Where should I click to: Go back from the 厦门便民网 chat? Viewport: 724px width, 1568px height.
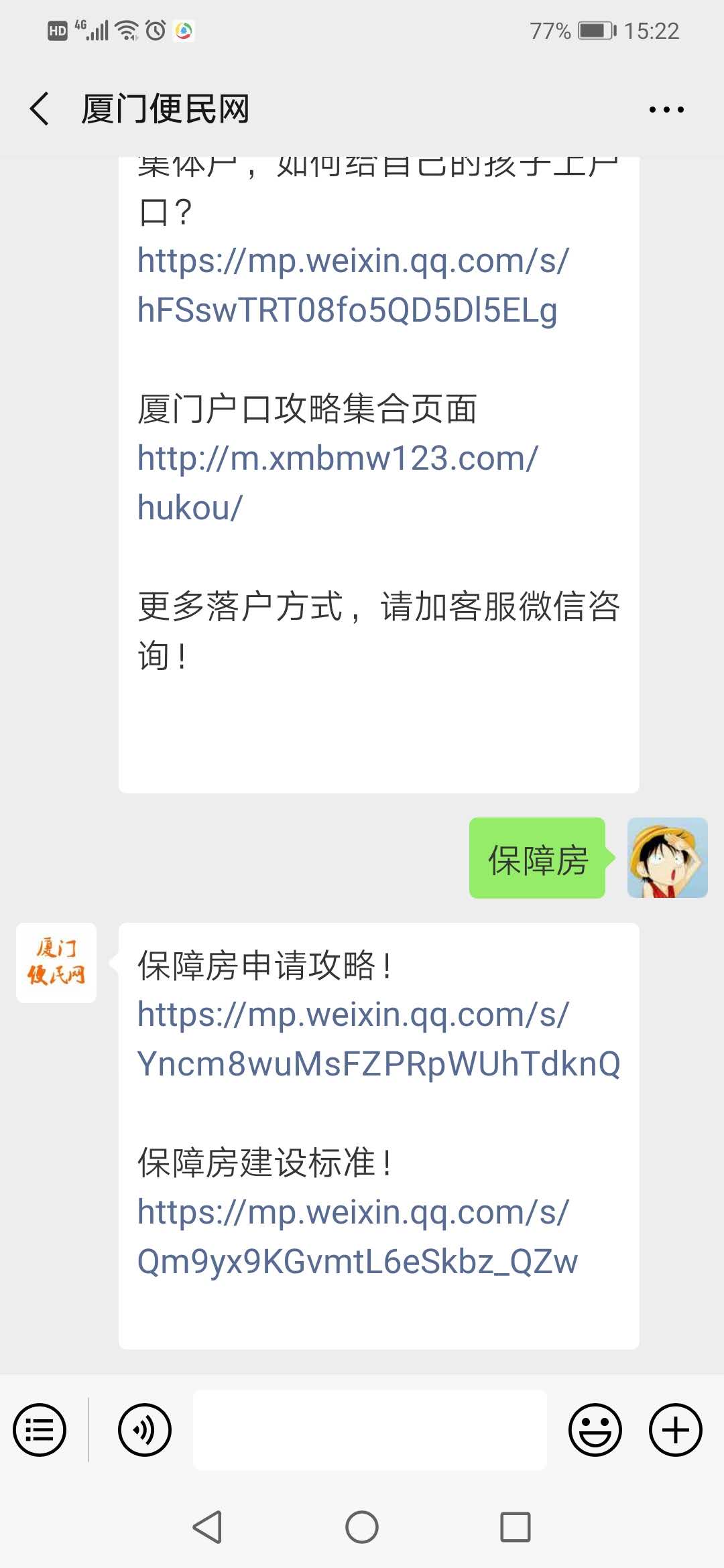tap(40, 109)
